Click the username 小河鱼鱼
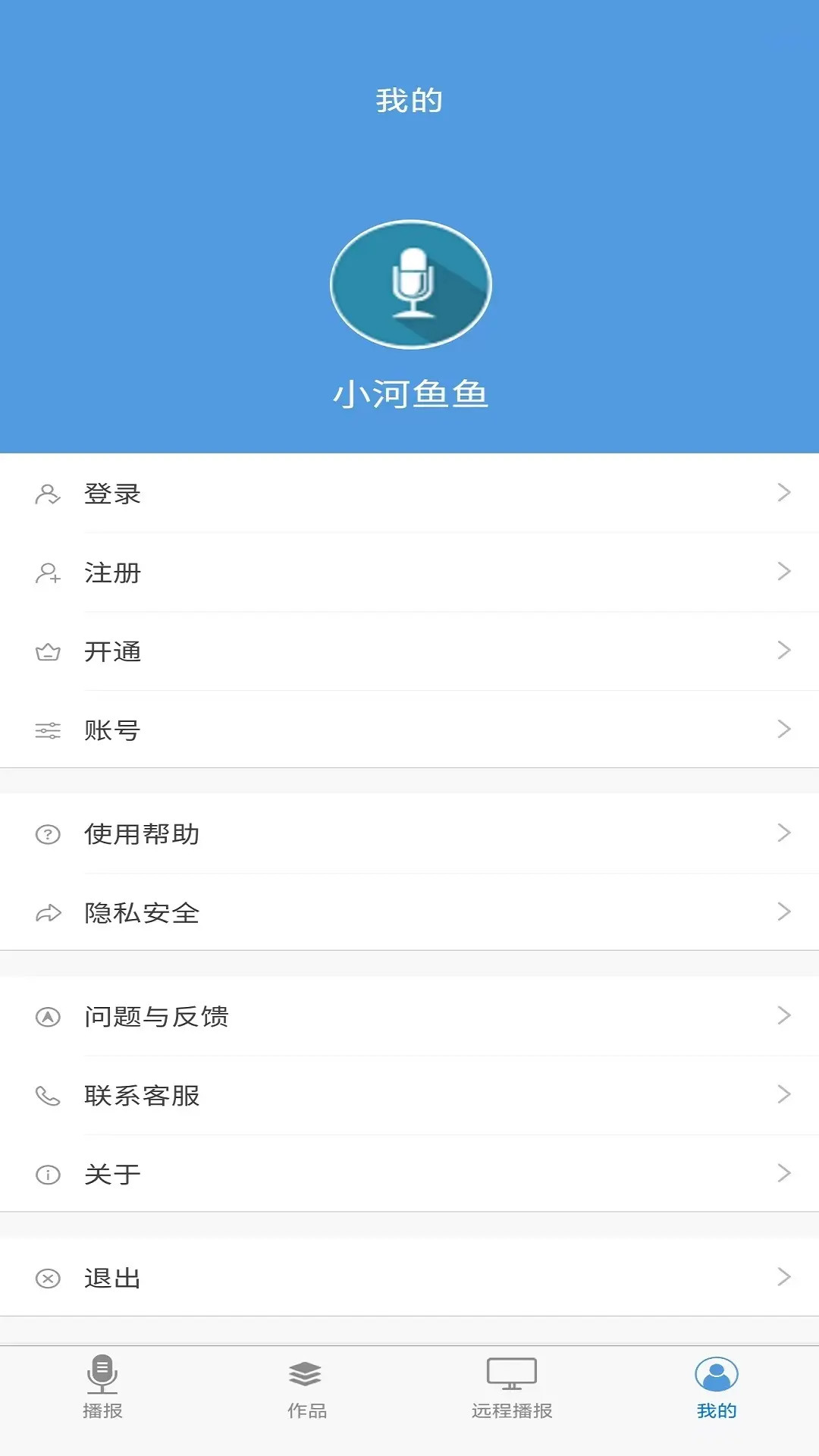The width and height of the screenshot is (819, 1456). (x=410, y=393)
